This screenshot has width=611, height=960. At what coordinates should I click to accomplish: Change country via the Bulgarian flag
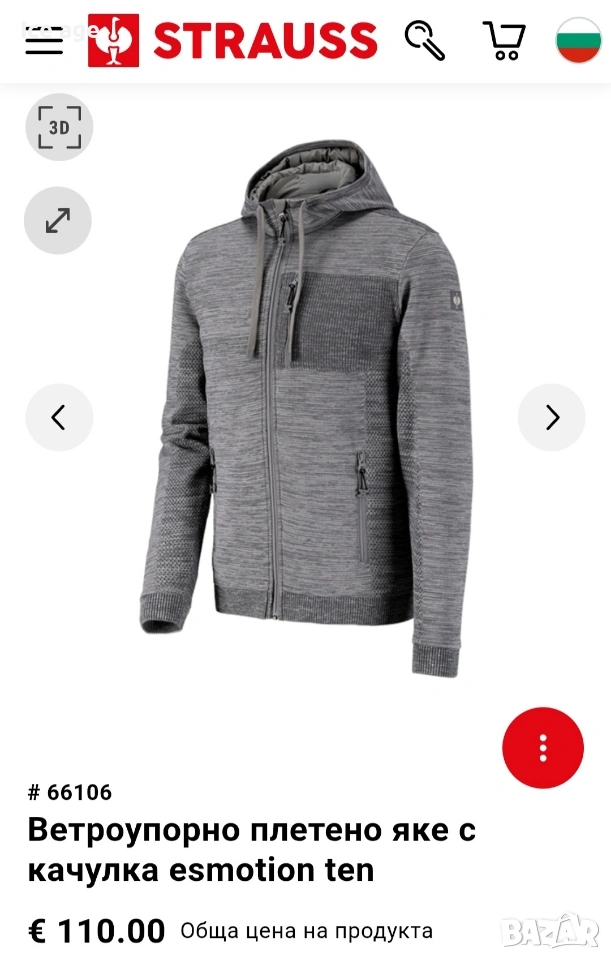(579, 40)
